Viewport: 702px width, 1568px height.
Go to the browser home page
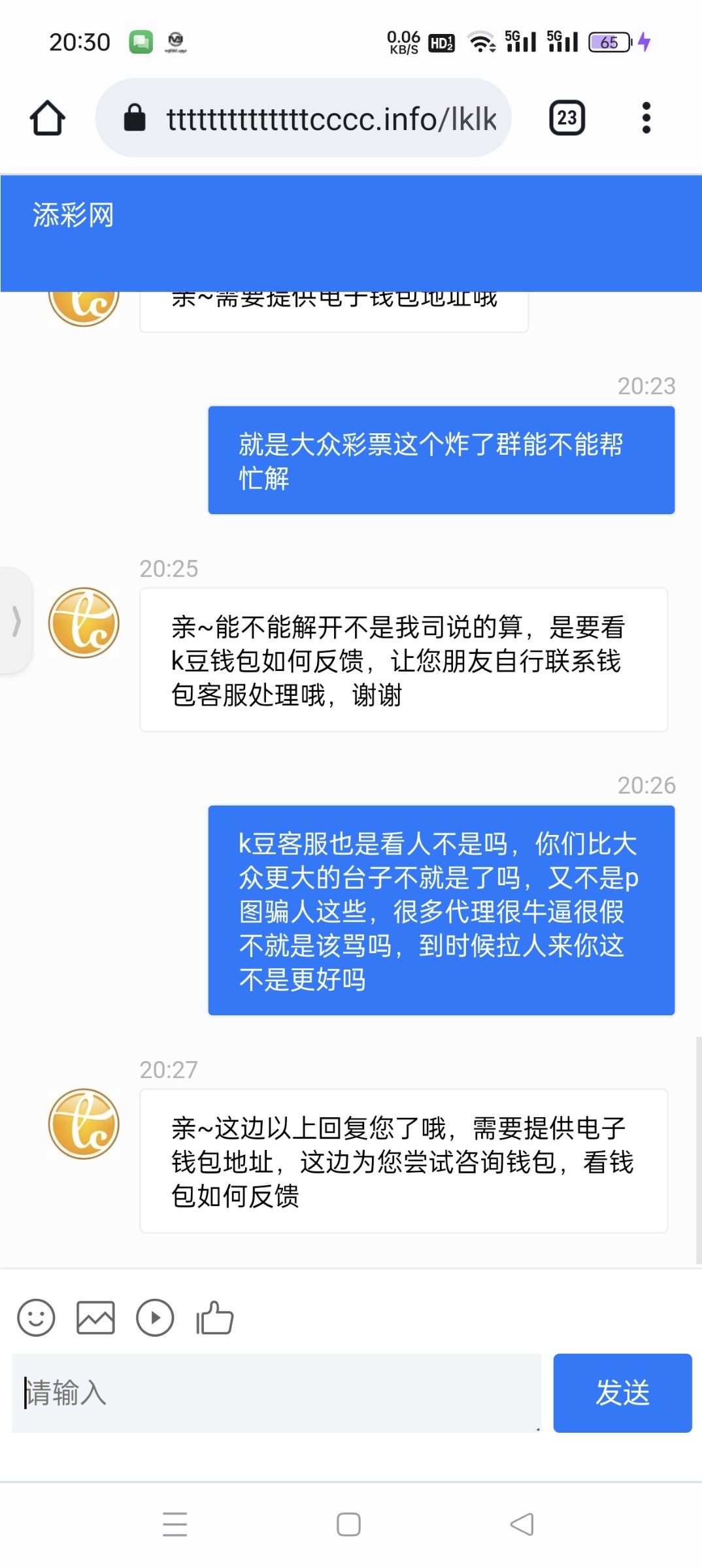[47, 118]
